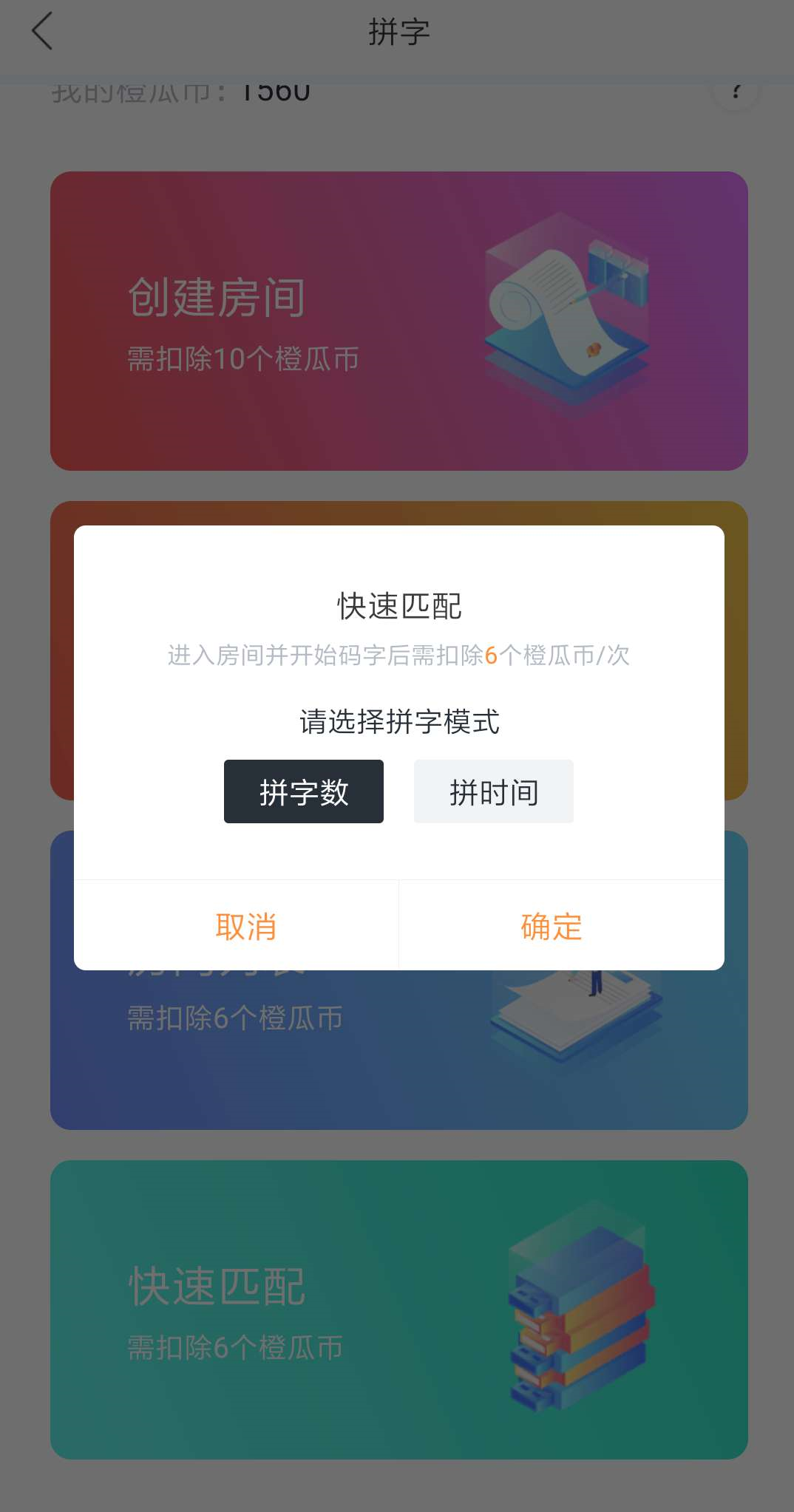Tap 取消 to dismiss the dialog
This screenshot has height=1512, width=794.
pyautogui.click(x=245, y=925)
